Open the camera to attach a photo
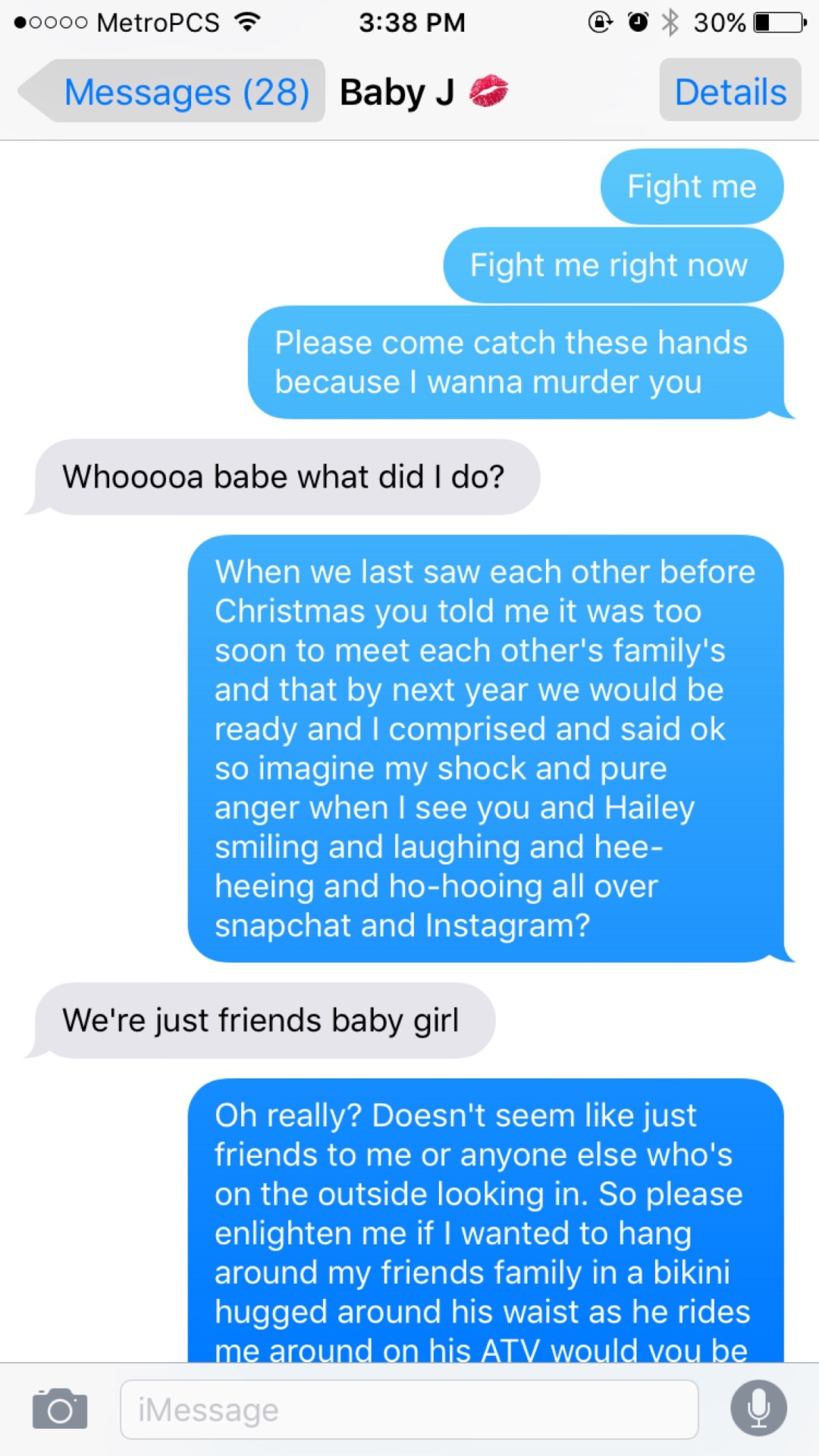The height and width of the screenshot is (1456, 819). click(x=60, y=1409)
